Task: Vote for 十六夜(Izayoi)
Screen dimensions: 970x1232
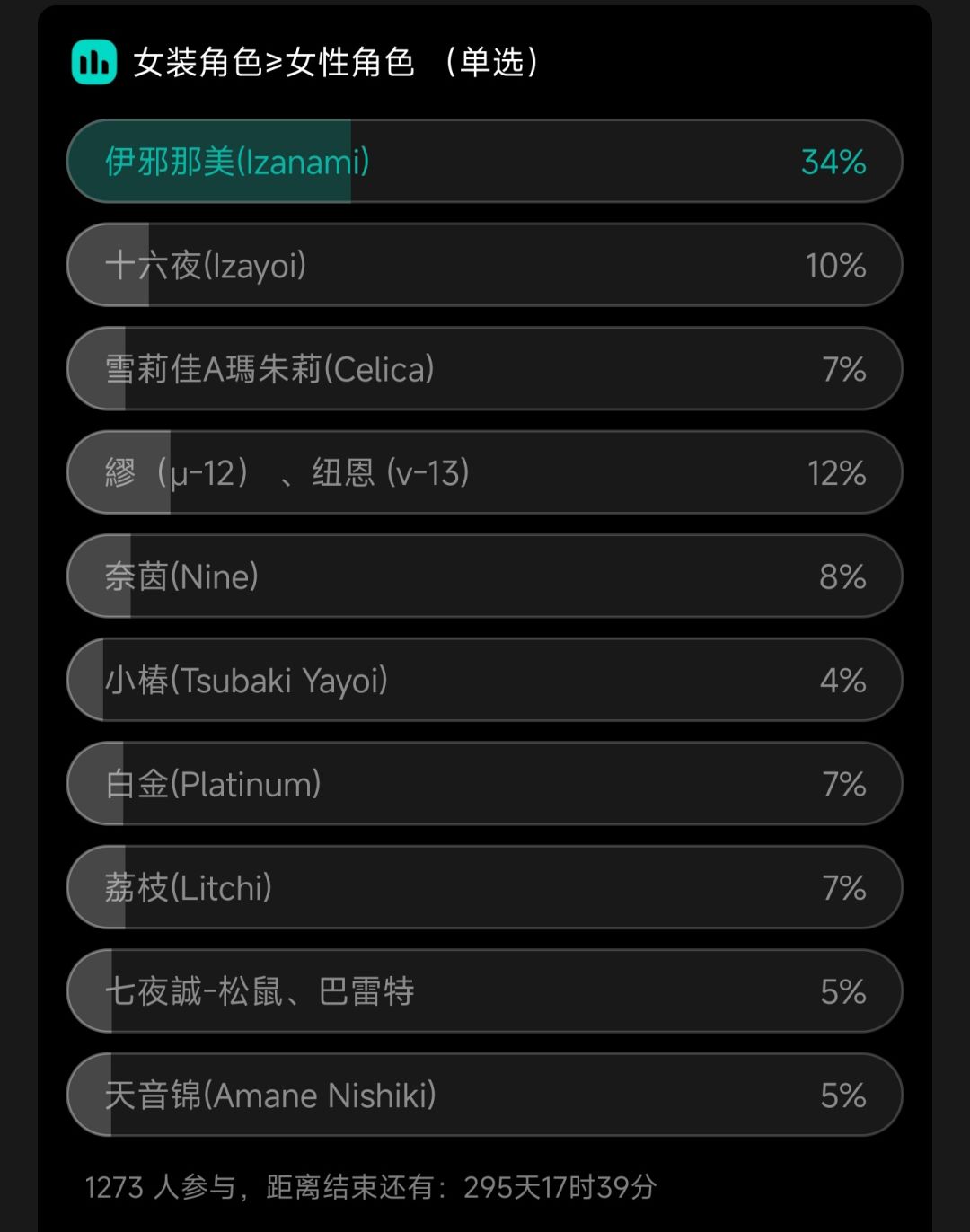Action: pos(485,266)
